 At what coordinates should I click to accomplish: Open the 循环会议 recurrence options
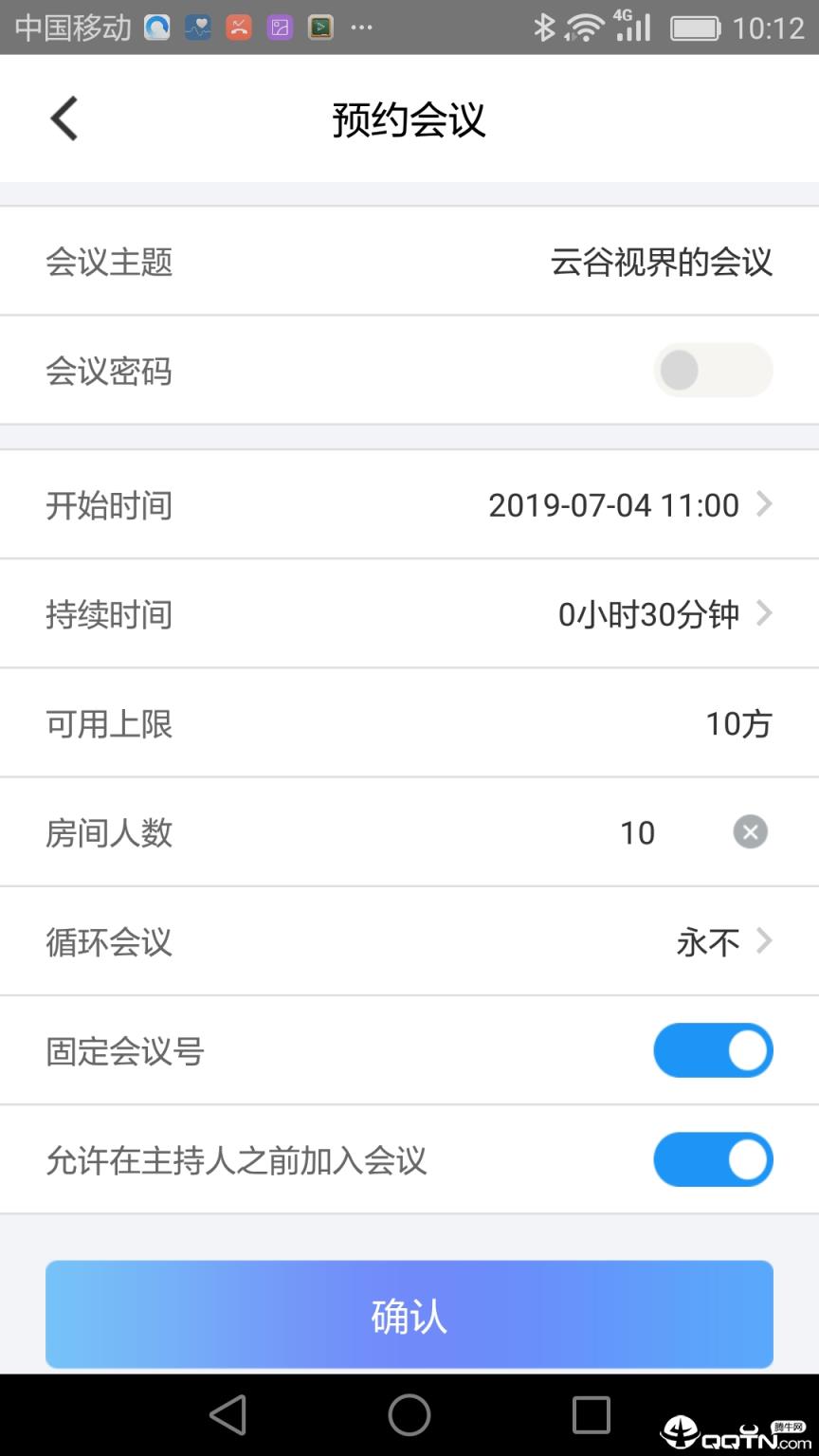click(764, 940)
